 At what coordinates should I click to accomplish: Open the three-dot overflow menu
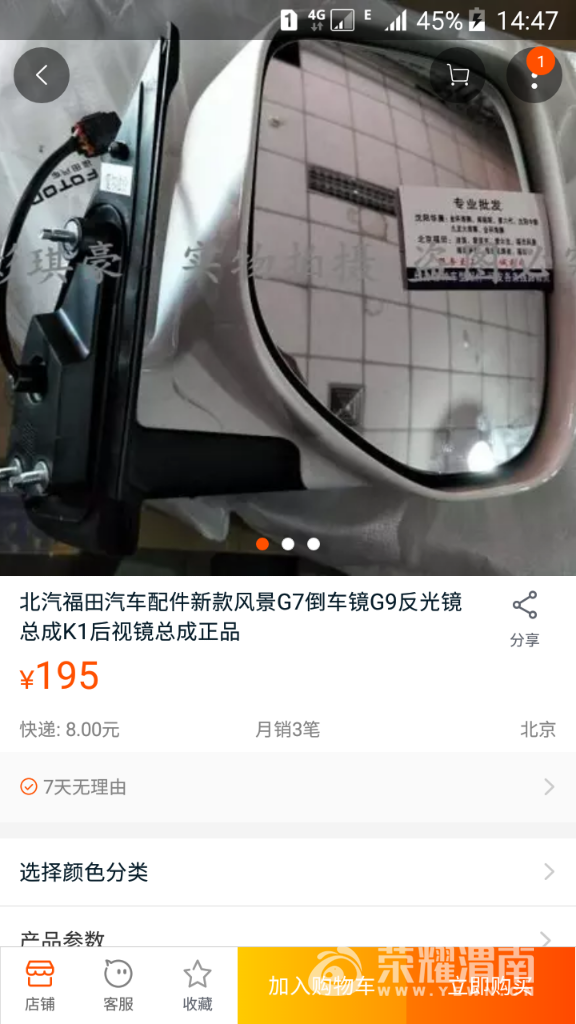pos(534,76)
